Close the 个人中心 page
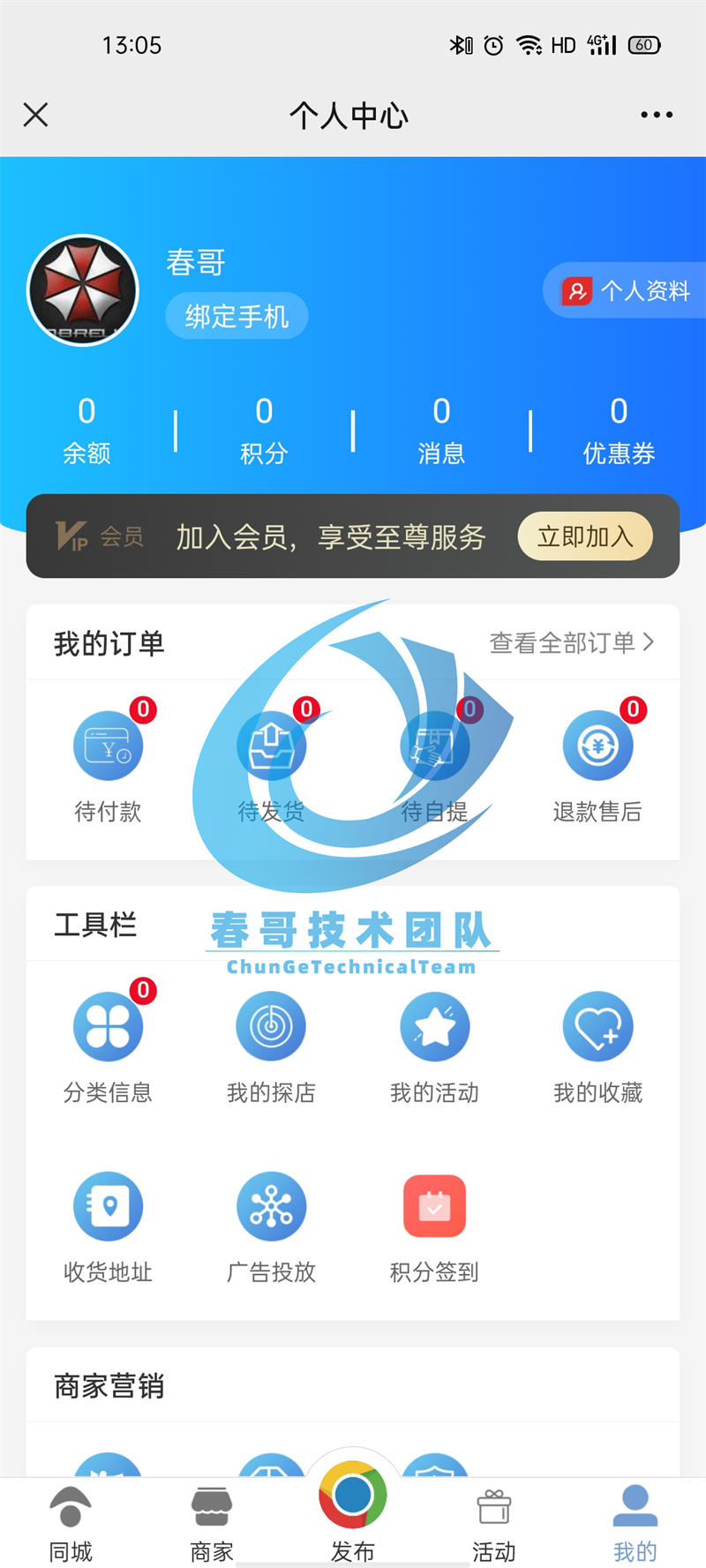This screenshot has width=706, height=1568. pyautogui.click(x=35, y=115)
